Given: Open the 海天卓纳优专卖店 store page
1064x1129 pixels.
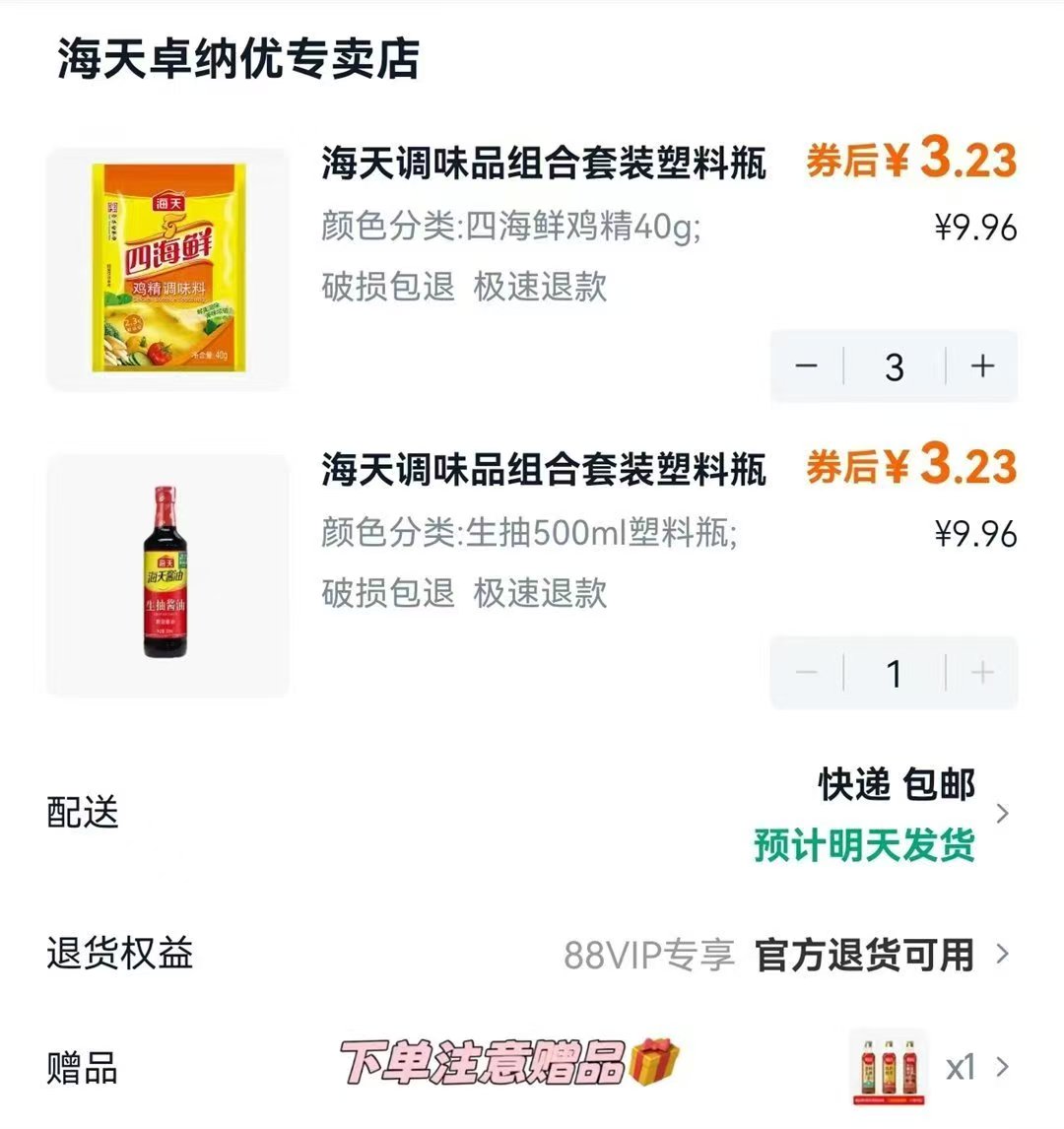Looking at the screenshot, I should point(236,59).
